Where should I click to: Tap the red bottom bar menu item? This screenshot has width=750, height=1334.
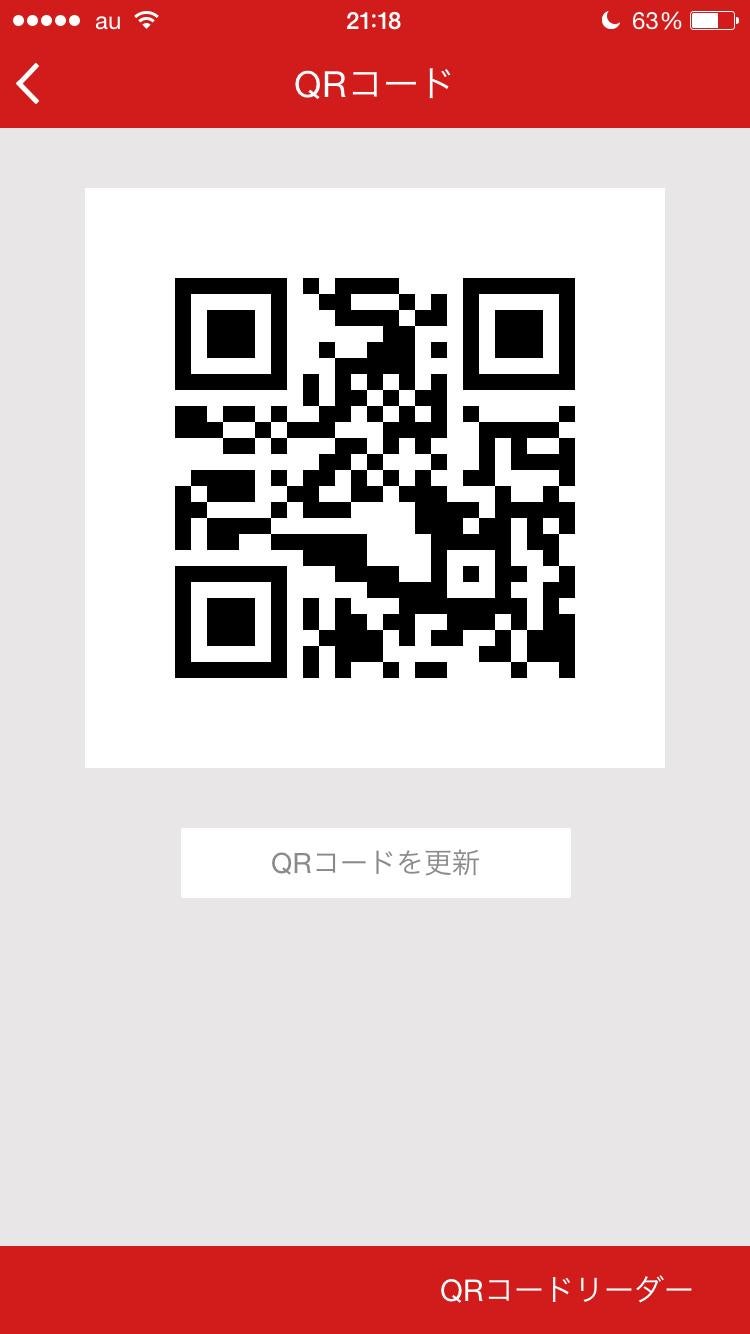click(568, 1289)
